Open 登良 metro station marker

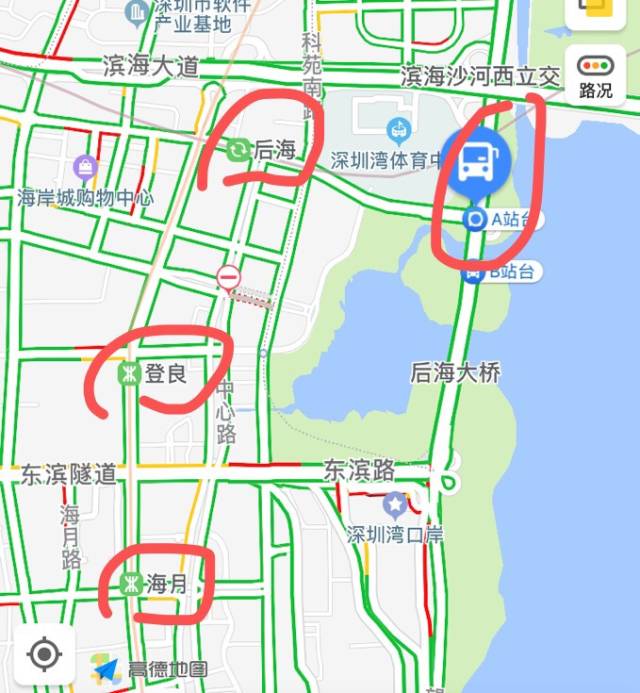[x=129, y=374]
